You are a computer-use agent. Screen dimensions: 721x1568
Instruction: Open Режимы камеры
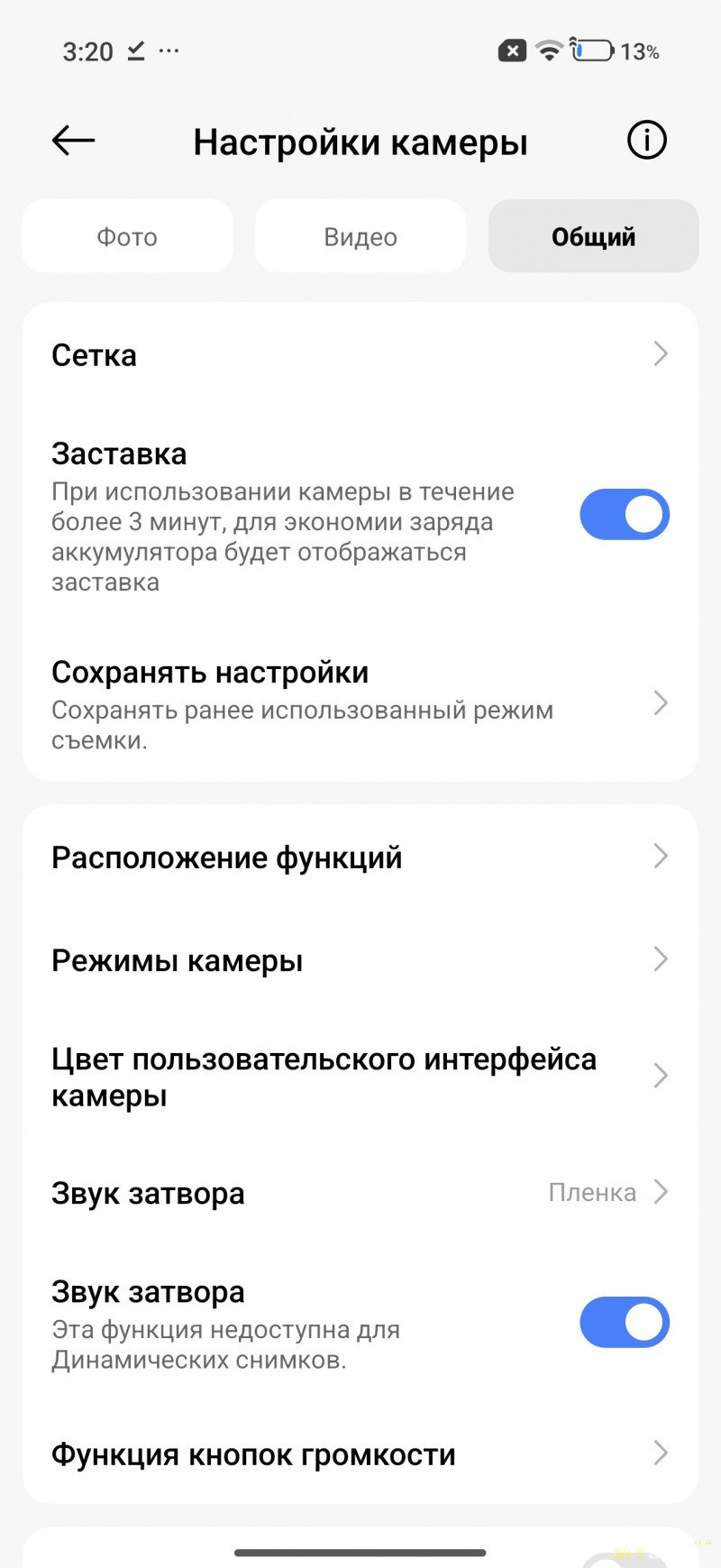[x=360, y=959]
